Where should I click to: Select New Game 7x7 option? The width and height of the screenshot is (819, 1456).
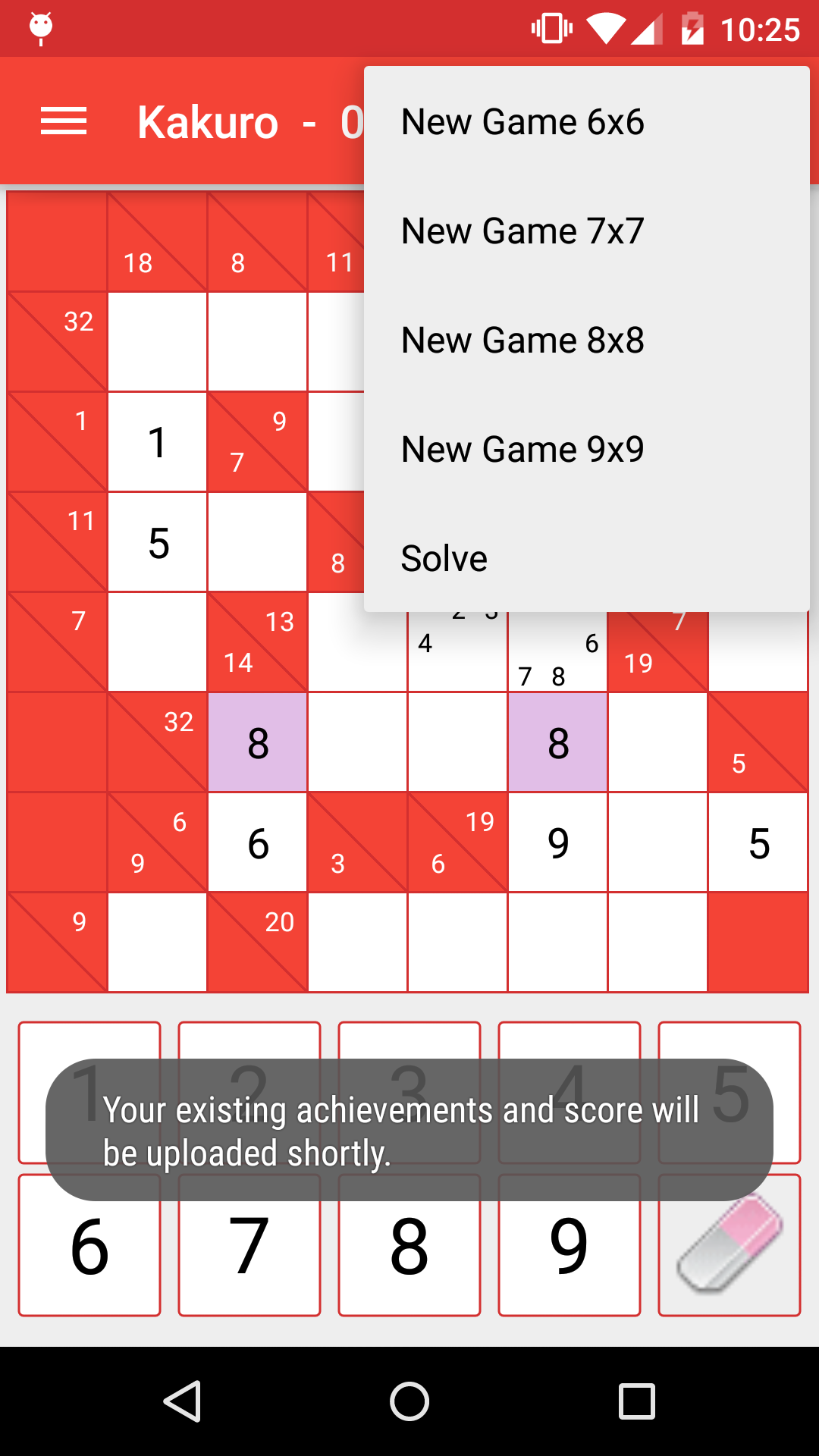(x=586, y=231)
